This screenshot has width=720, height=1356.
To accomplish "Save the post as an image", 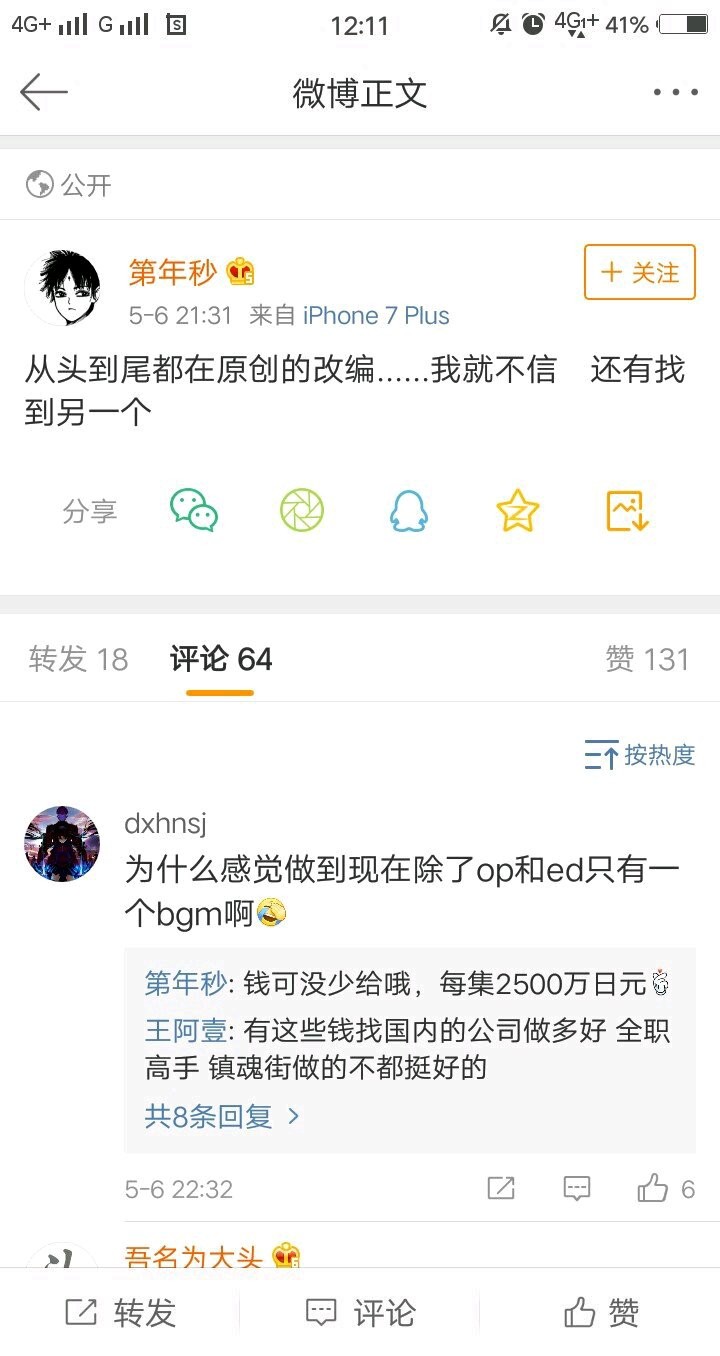I will (628, 511).
